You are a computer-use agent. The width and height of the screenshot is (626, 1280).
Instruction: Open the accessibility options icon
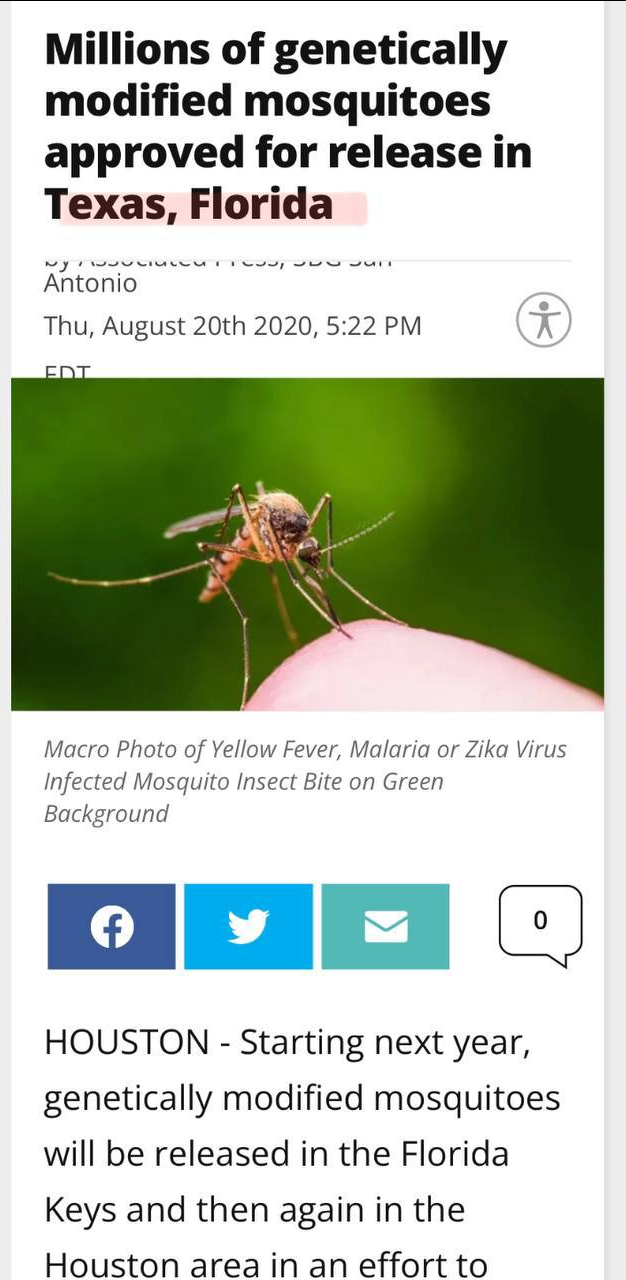544,320
